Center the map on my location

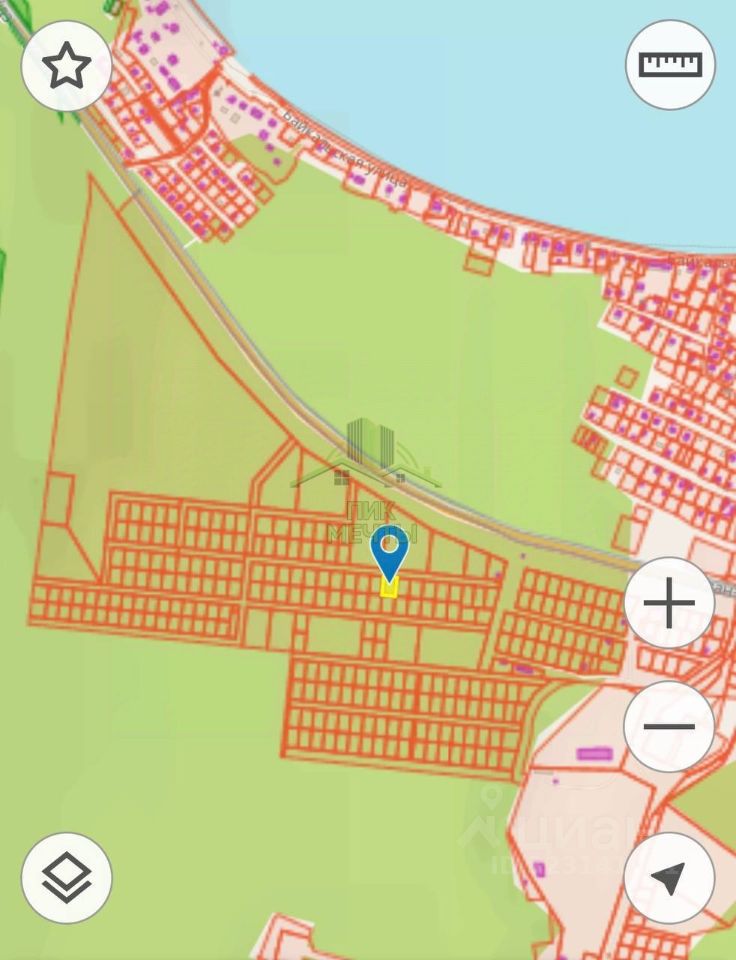click(668, 877)
